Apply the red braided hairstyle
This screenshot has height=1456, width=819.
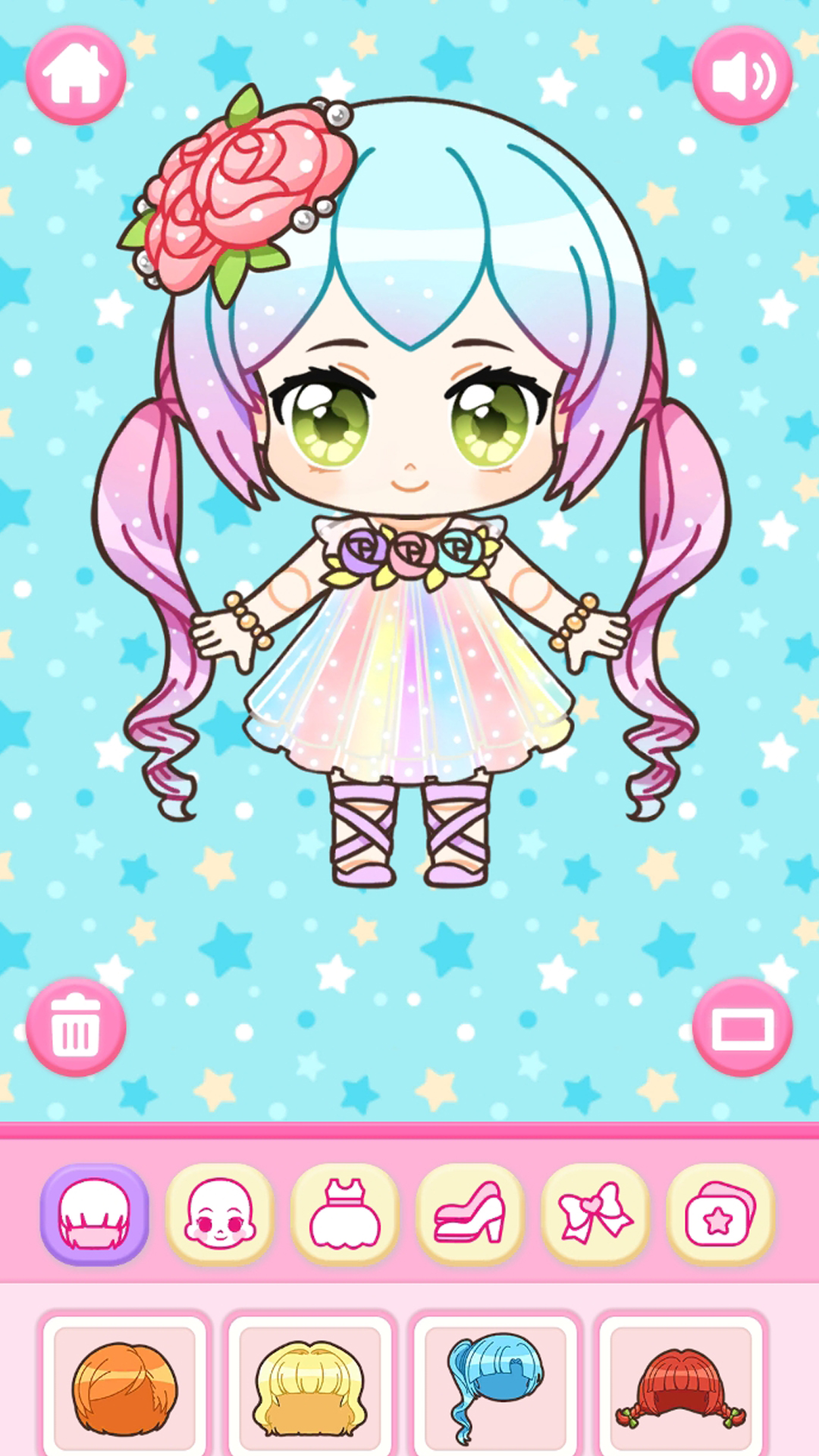click(x=680, y=1388)
